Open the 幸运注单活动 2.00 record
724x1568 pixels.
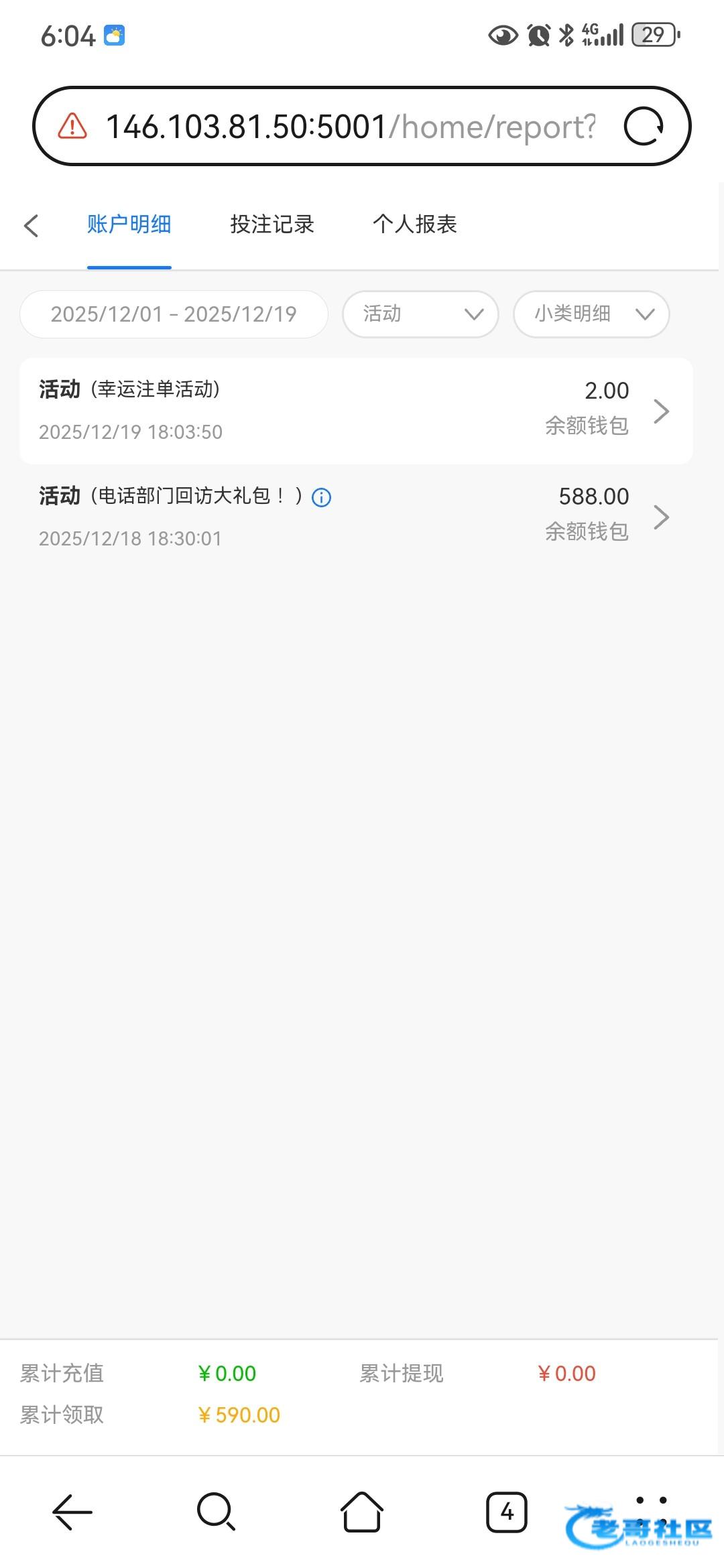(355, 411)
